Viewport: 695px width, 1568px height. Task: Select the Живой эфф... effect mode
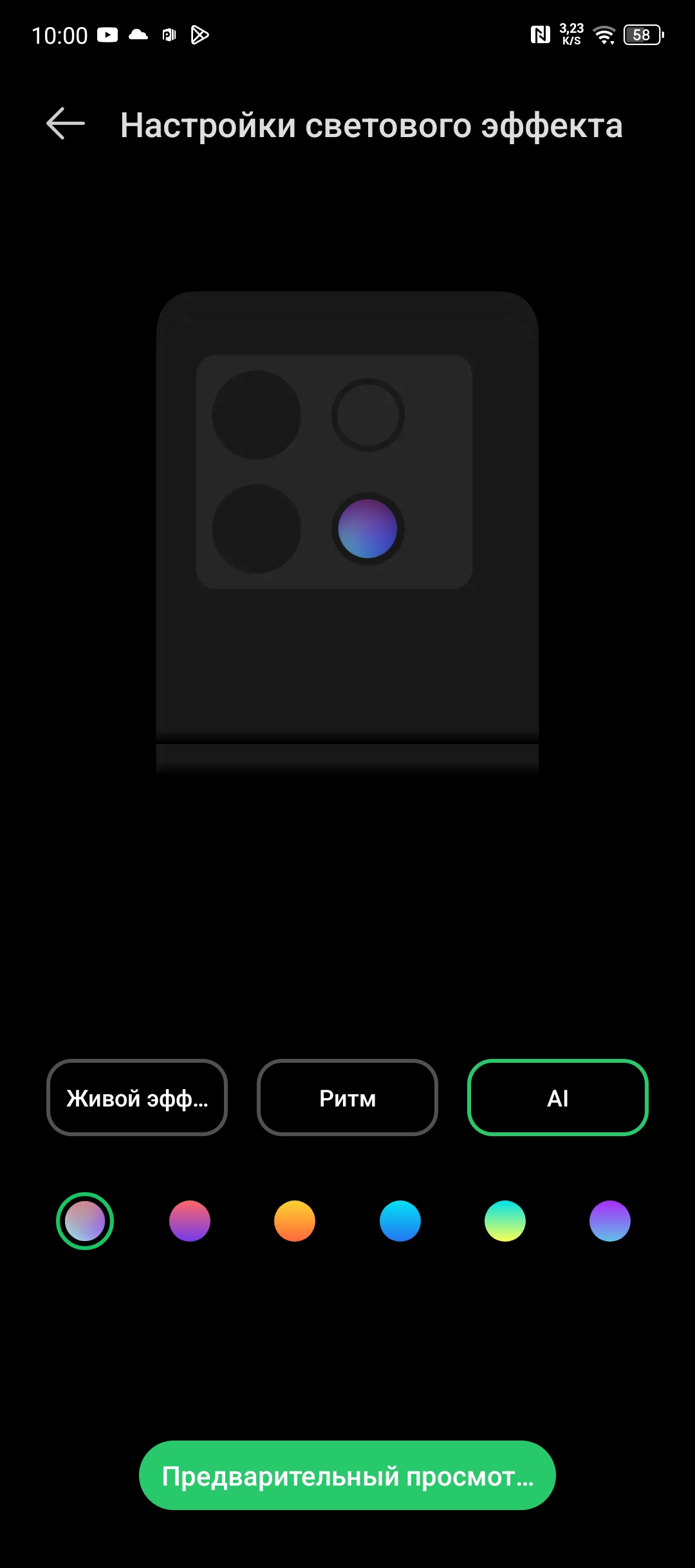tap(137, 1097)
